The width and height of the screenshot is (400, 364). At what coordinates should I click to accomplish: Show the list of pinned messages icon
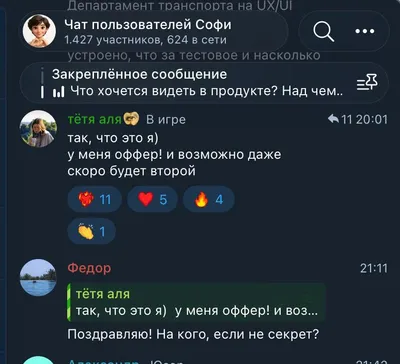point(367,83)
